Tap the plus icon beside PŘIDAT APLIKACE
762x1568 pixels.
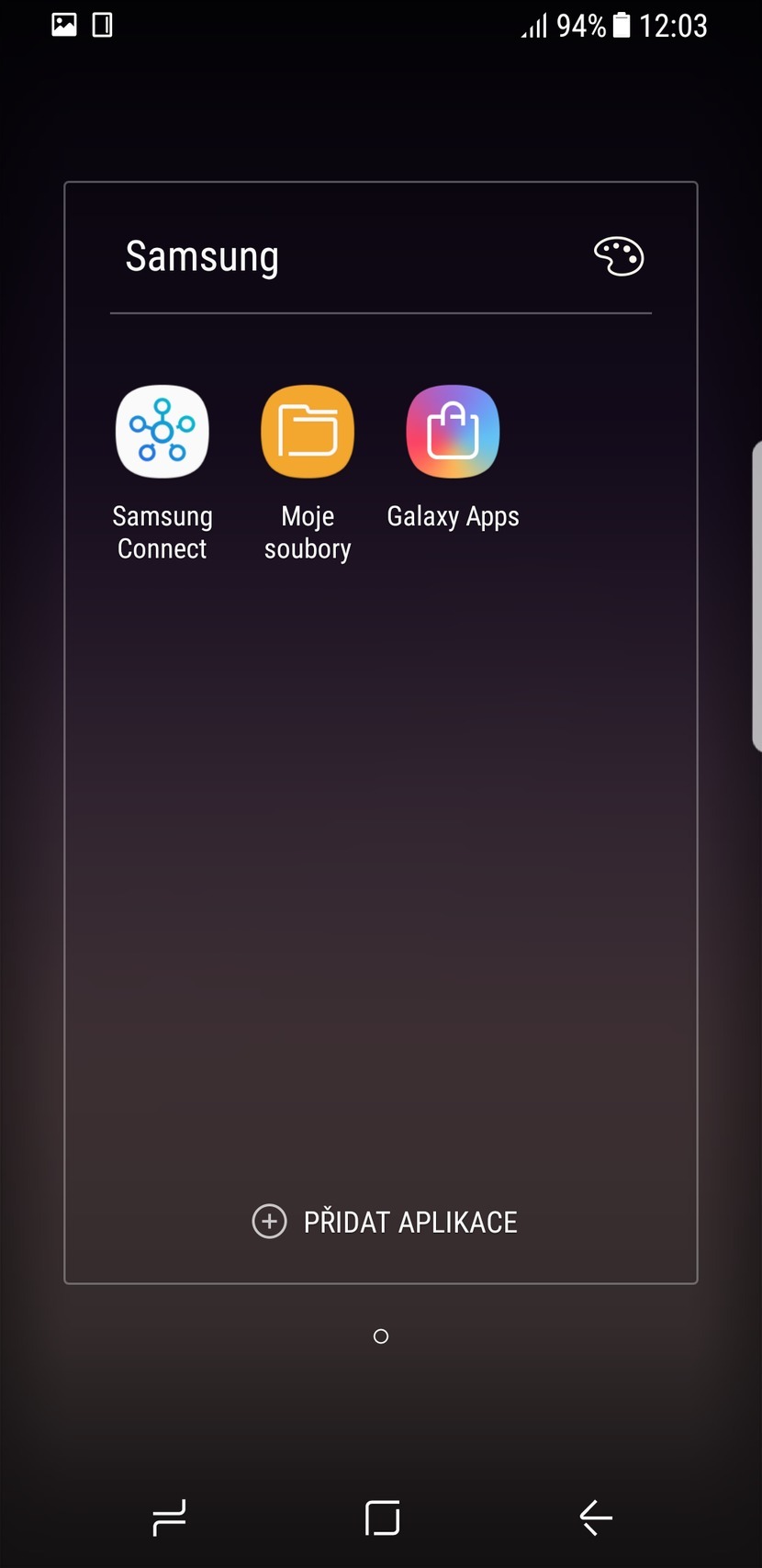[268, 1222]
